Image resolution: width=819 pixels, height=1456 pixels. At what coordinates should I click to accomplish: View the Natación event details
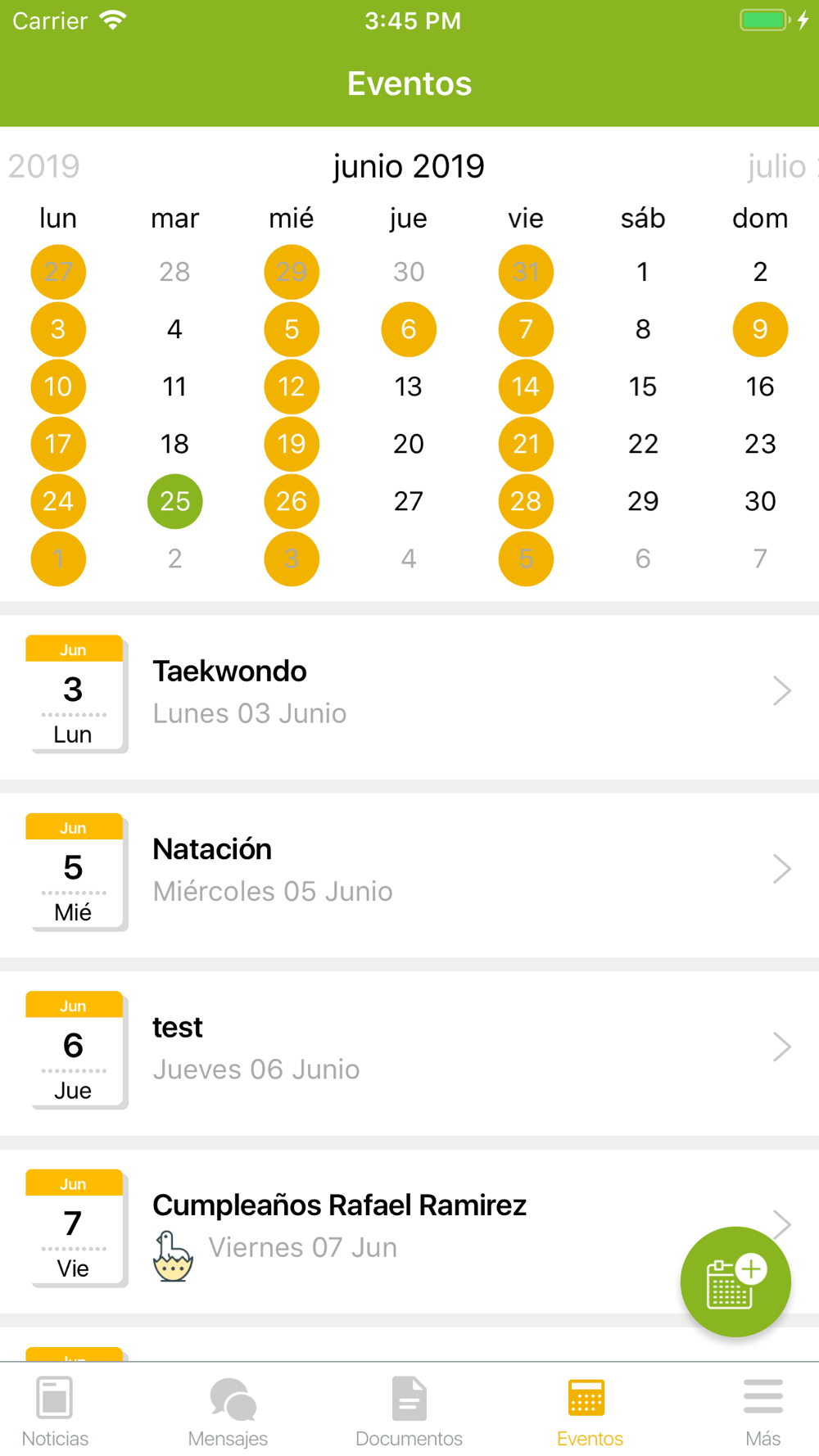point(409,869)
